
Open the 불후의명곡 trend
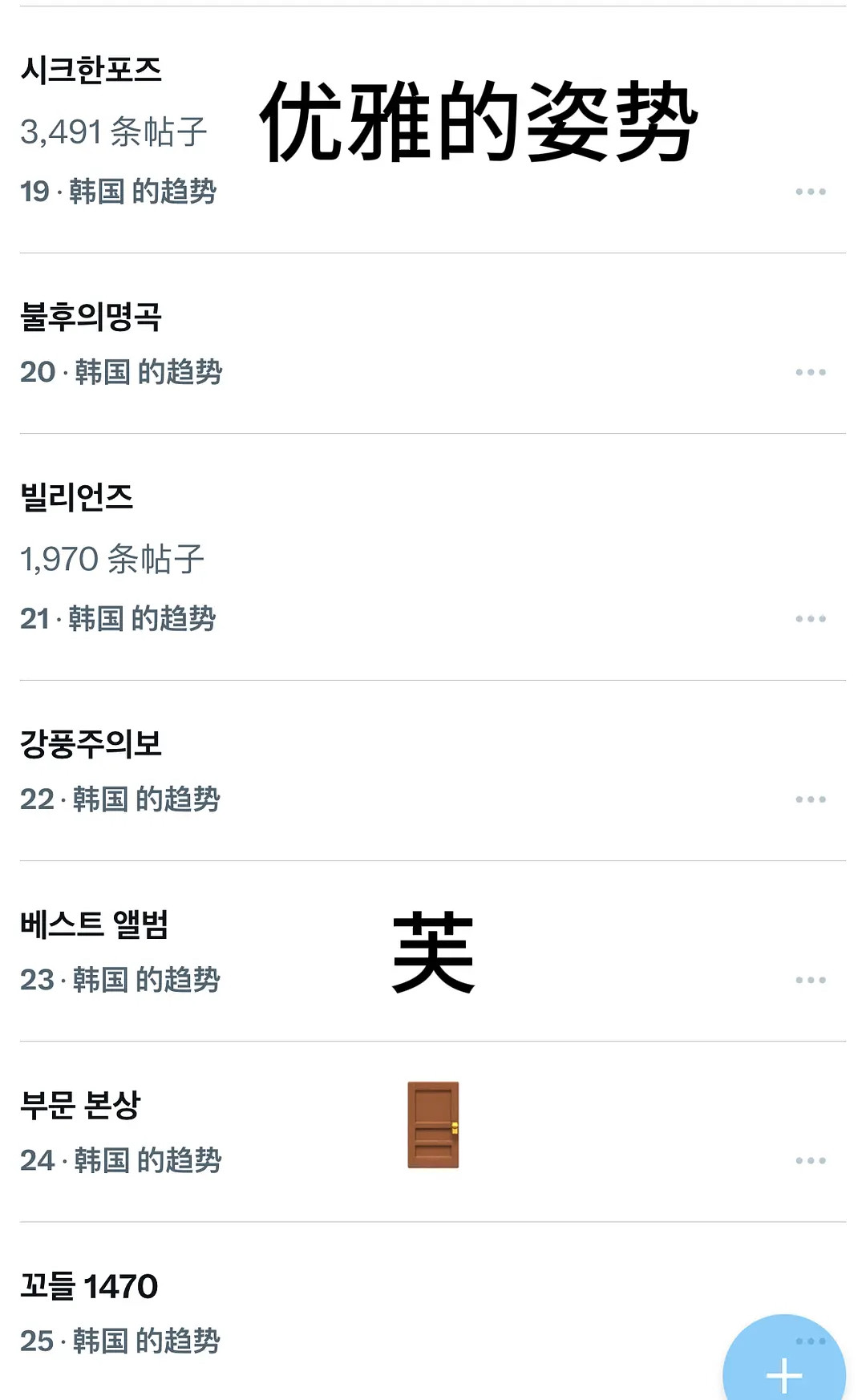[91, 317]
